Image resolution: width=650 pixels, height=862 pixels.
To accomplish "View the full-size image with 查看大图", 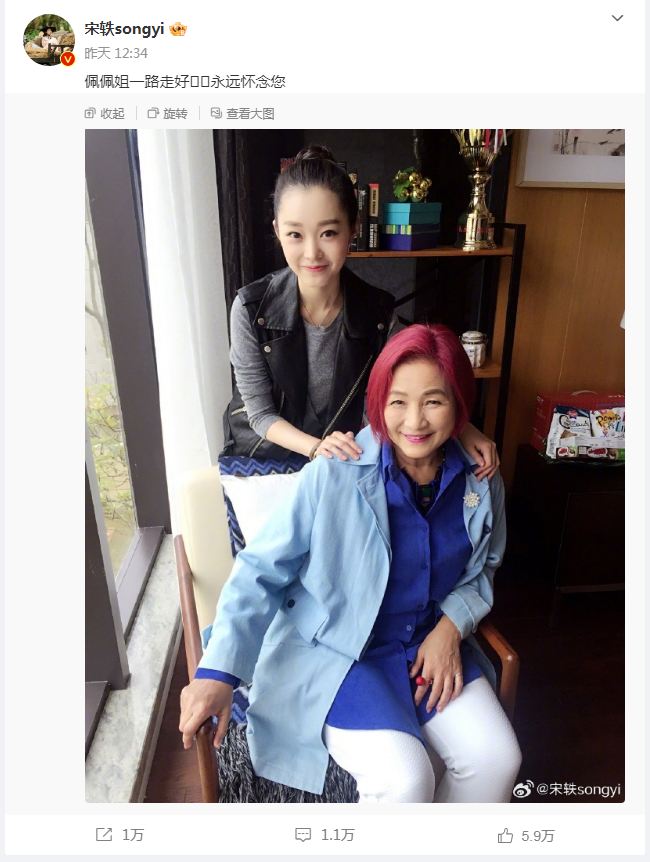I will tap(241, 114).
